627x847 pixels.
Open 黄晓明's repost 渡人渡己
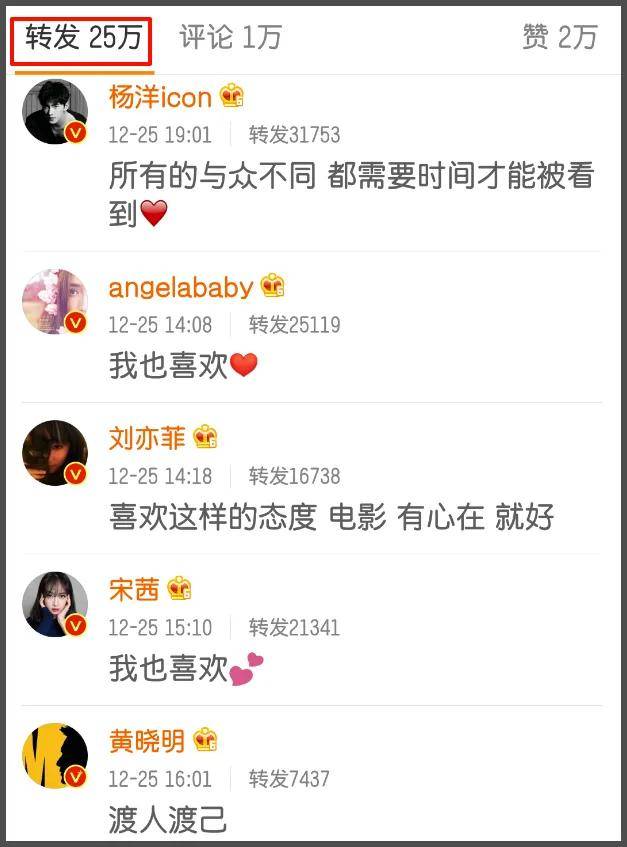pos(168,820)
